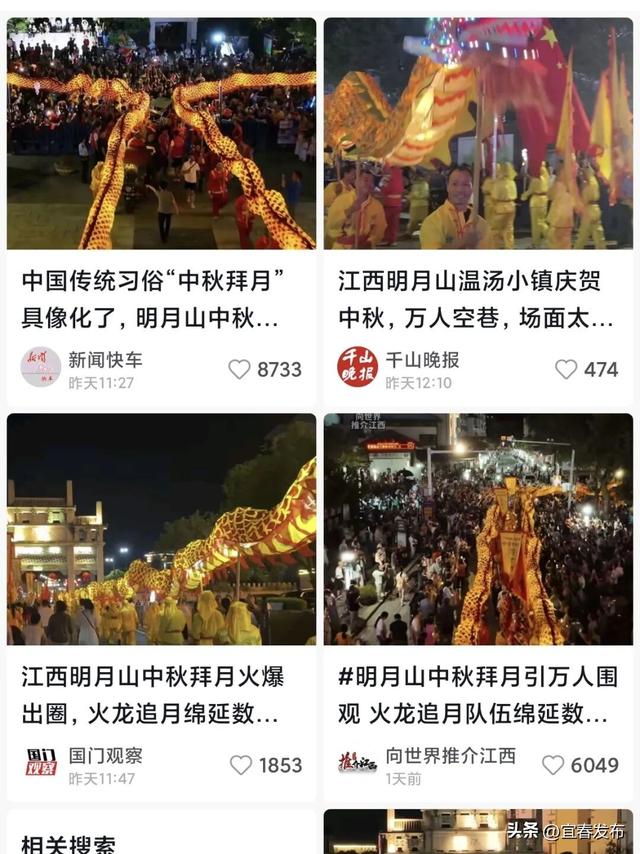Like the 向世界推介江西 post with 6049 likes
The height and width of the screenshot is (854, 640).
click(553, 765)
